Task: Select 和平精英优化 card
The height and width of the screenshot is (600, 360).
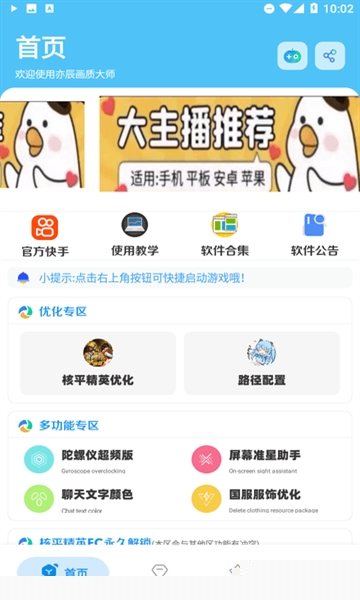Action: (98, 363)
